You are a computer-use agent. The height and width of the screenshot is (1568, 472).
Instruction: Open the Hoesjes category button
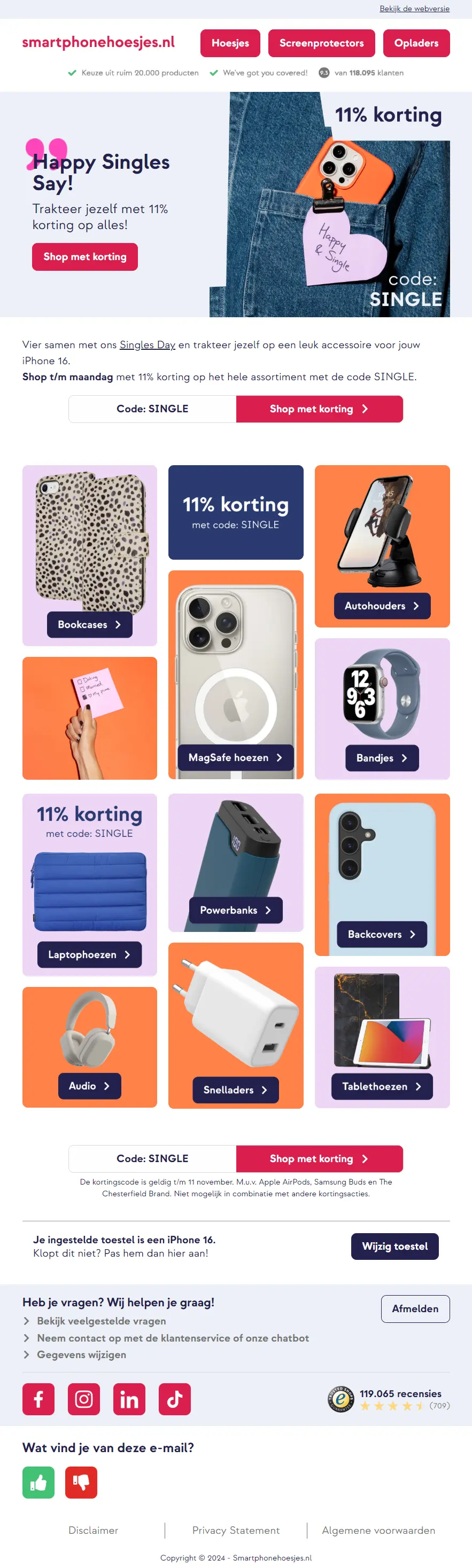coord(230,43)
